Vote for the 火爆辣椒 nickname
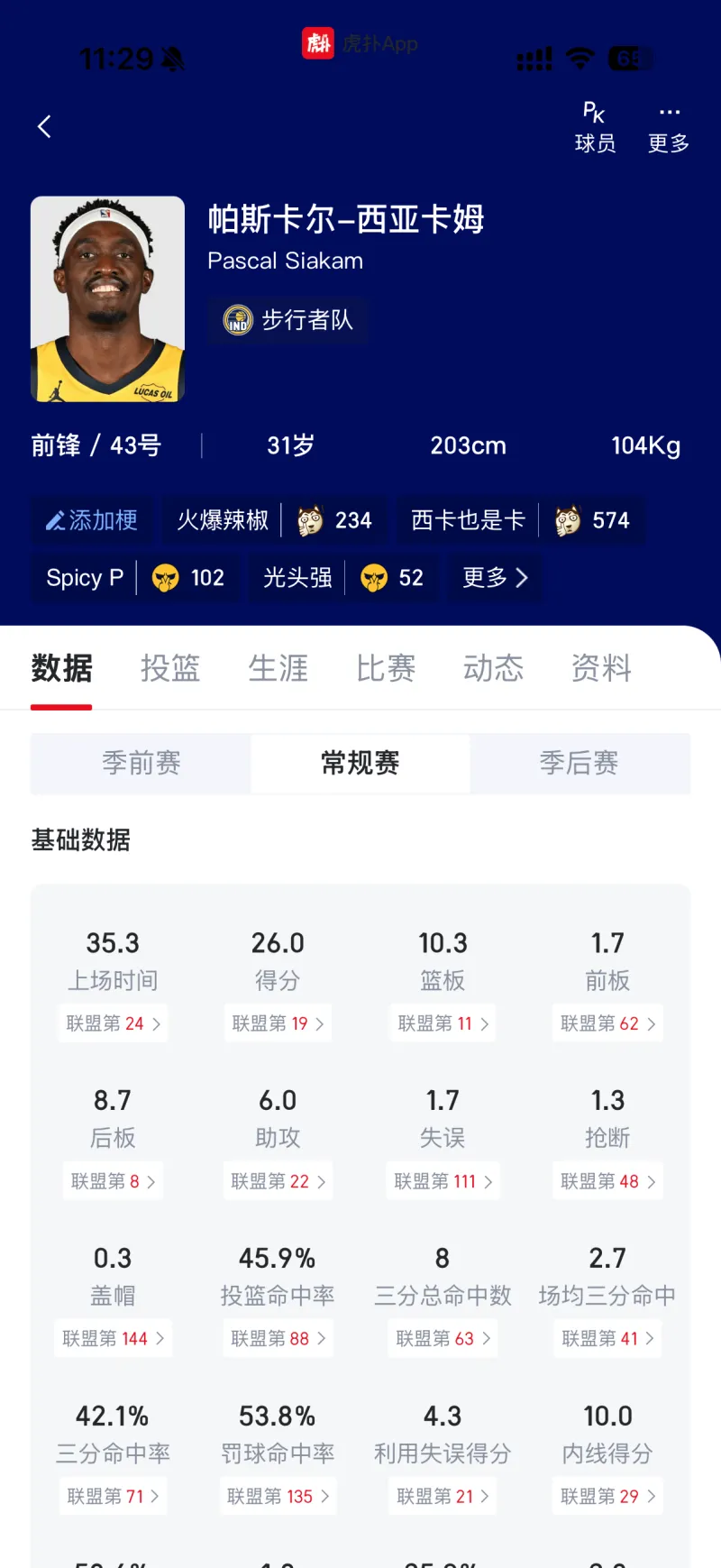721x1568 pixels. pos(274,520)
